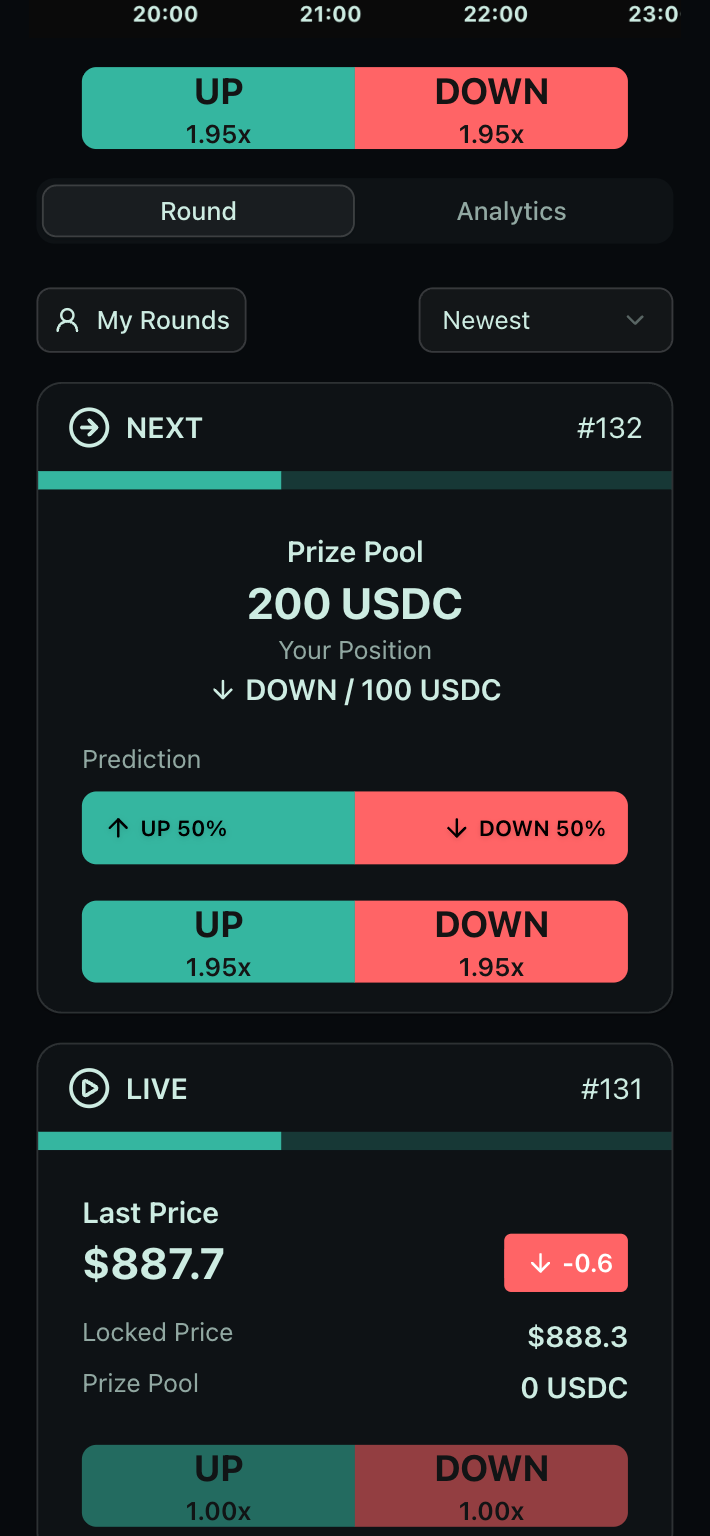Tap the top UP 1.95x button below chart
The height and width of the screenshot is (1536, 710).
pyautogui.click(x=218, y=108)
